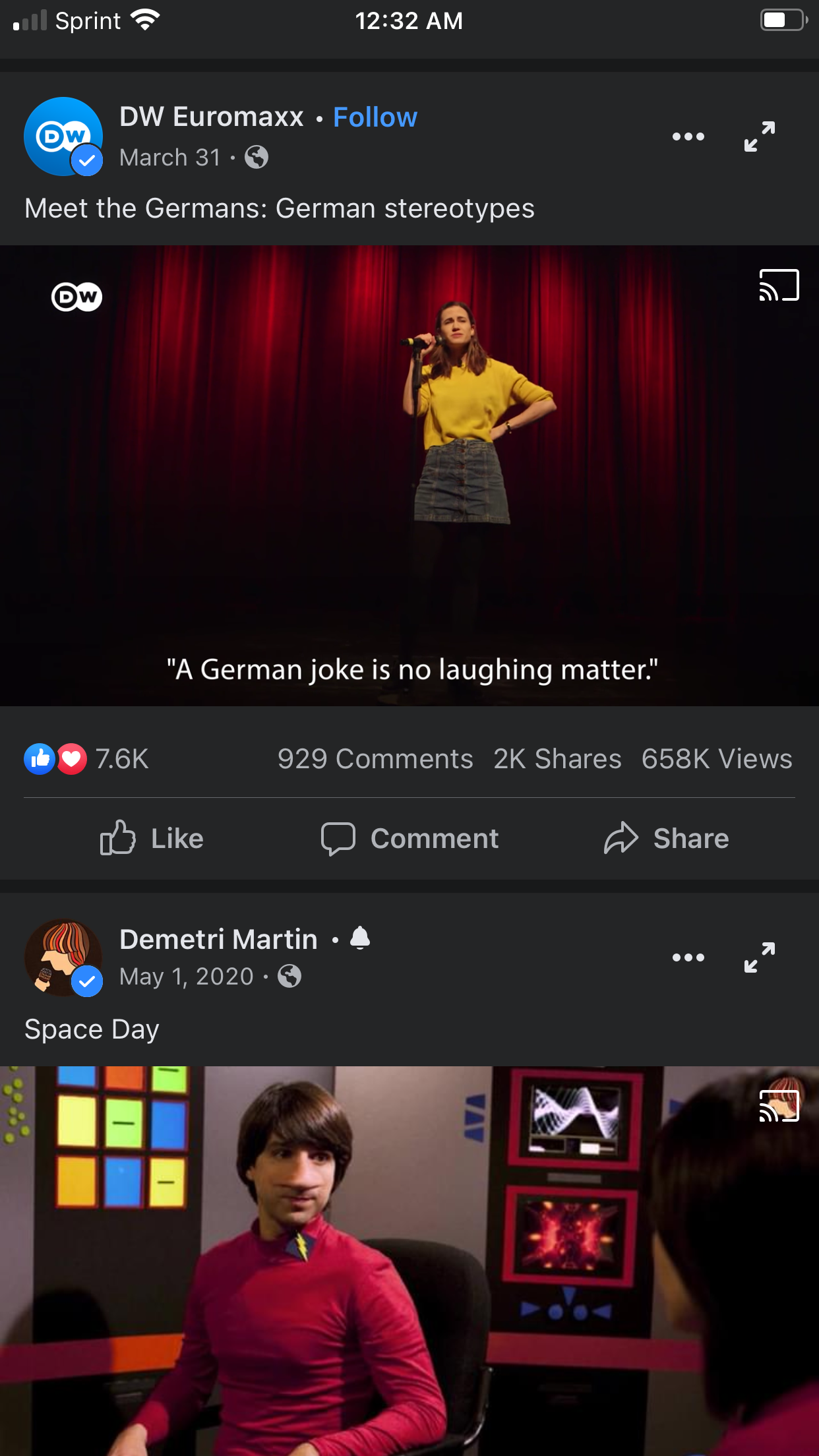
Task: Expand DW Euromaxx video to fullscreen
Action: tap(759, 136)
